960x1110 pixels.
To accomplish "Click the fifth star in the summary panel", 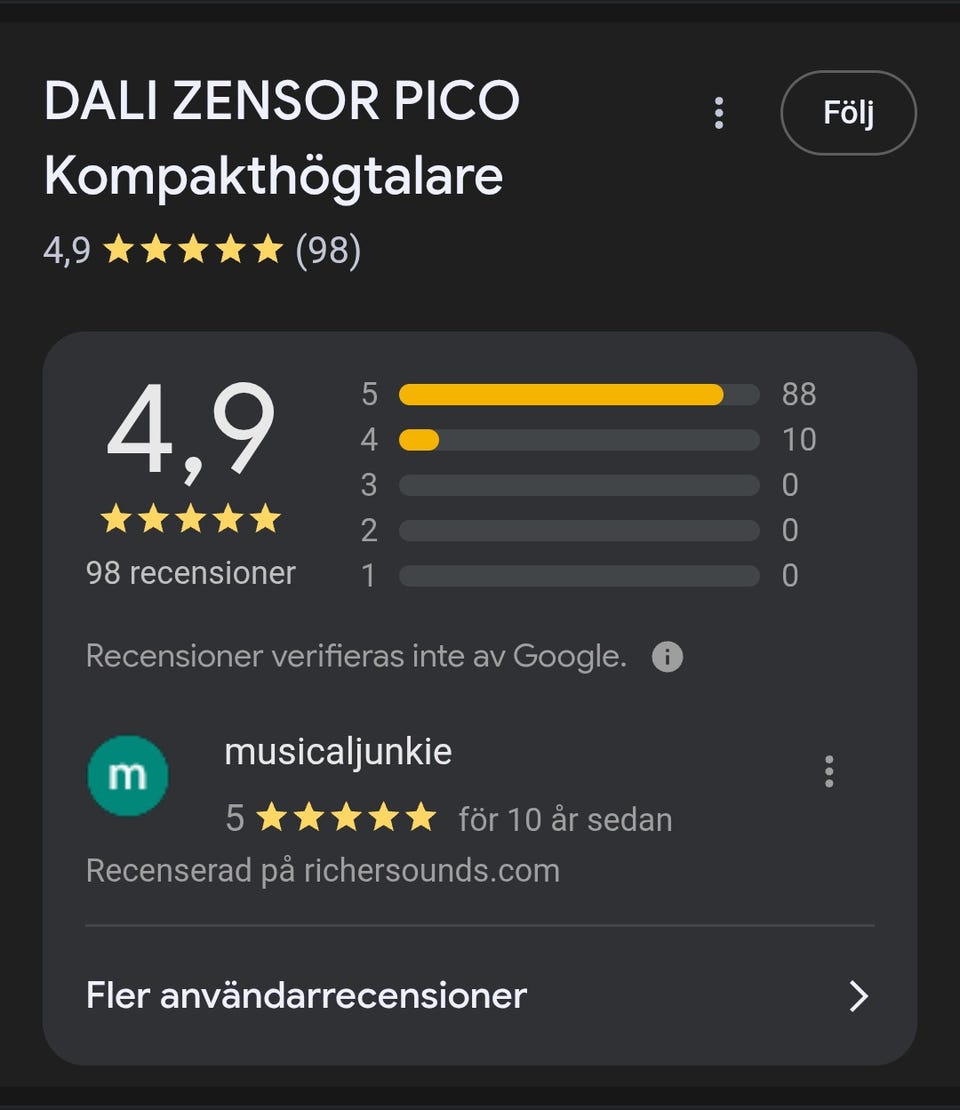I will (267, 518).
